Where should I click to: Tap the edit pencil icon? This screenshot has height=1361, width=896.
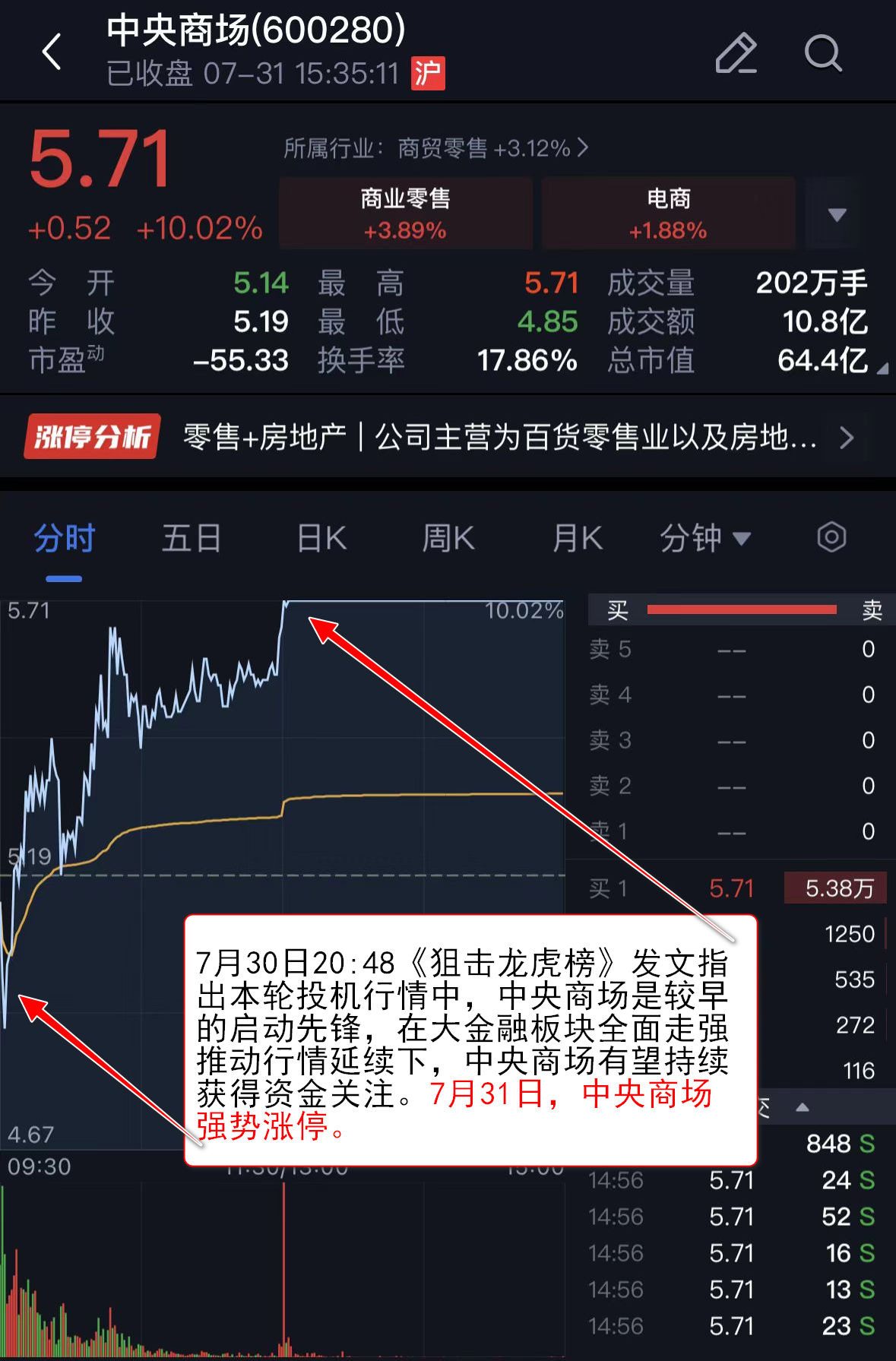pyautogui.click(x=736, y=53)
